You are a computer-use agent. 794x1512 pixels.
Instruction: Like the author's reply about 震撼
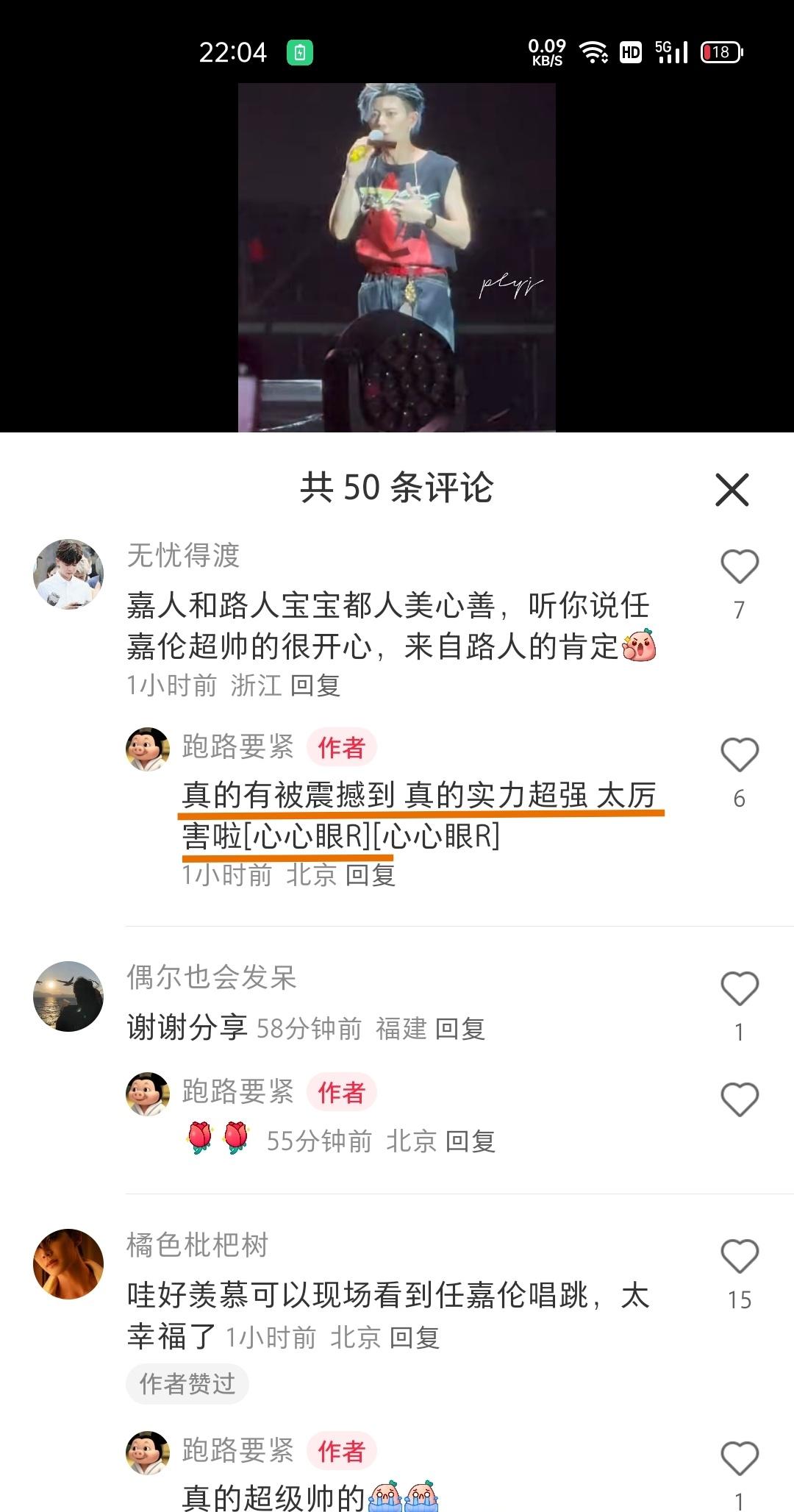click(x=739, y=755)
